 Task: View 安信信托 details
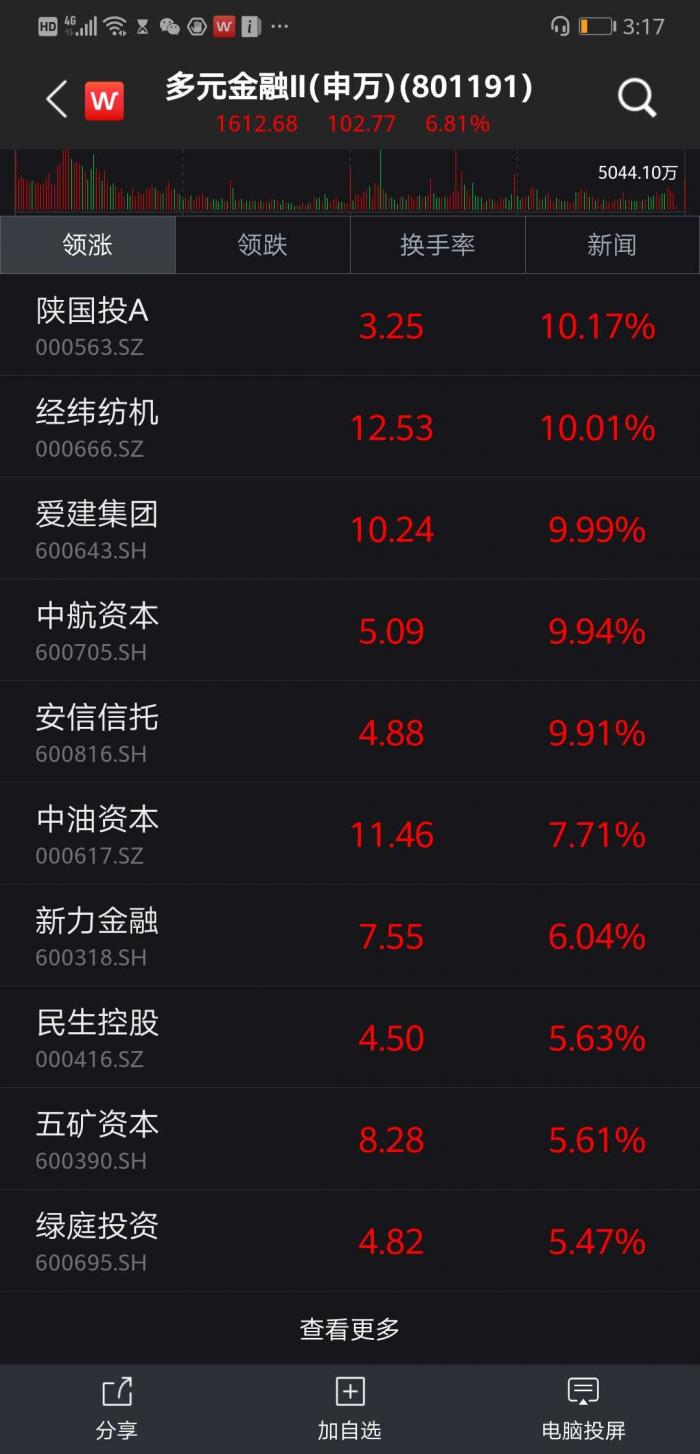coord(97,732)
